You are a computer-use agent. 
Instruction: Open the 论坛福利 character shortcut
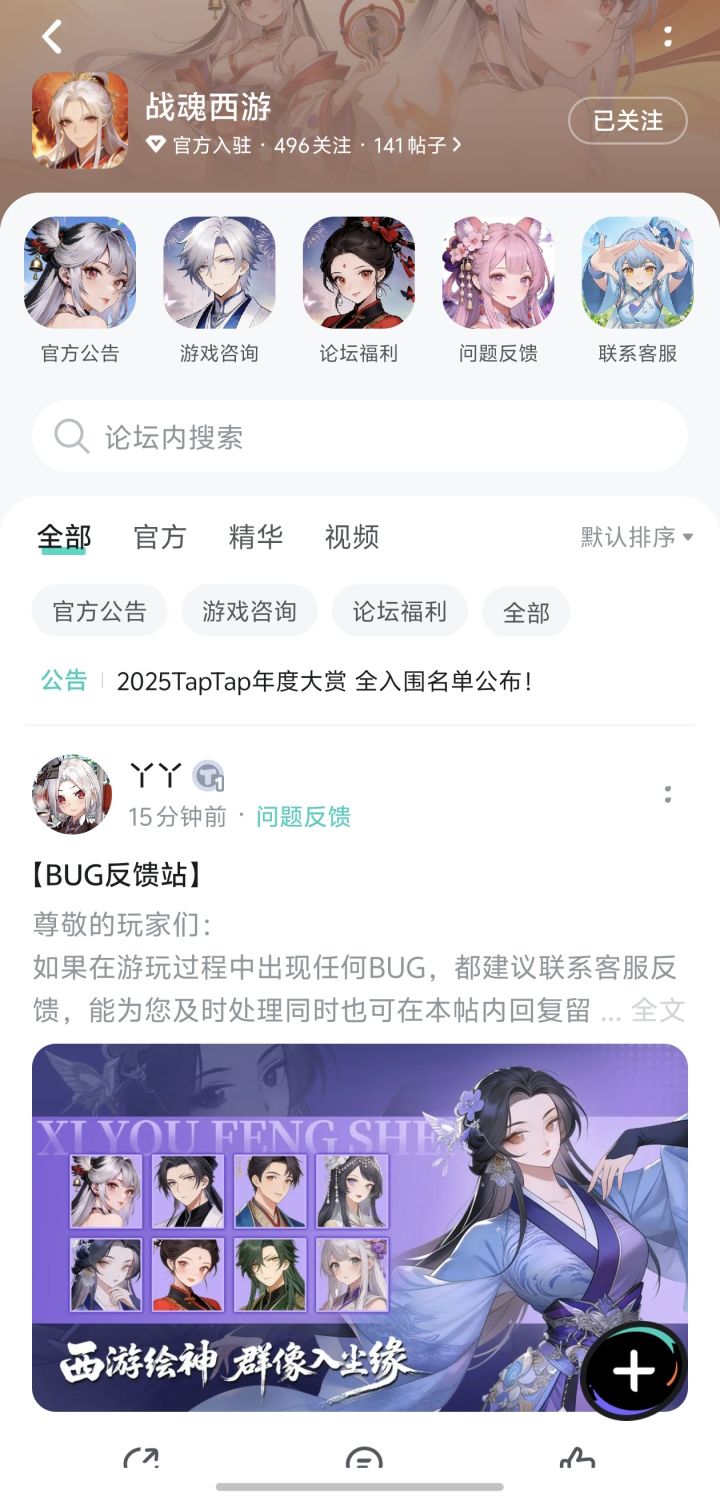359,273
